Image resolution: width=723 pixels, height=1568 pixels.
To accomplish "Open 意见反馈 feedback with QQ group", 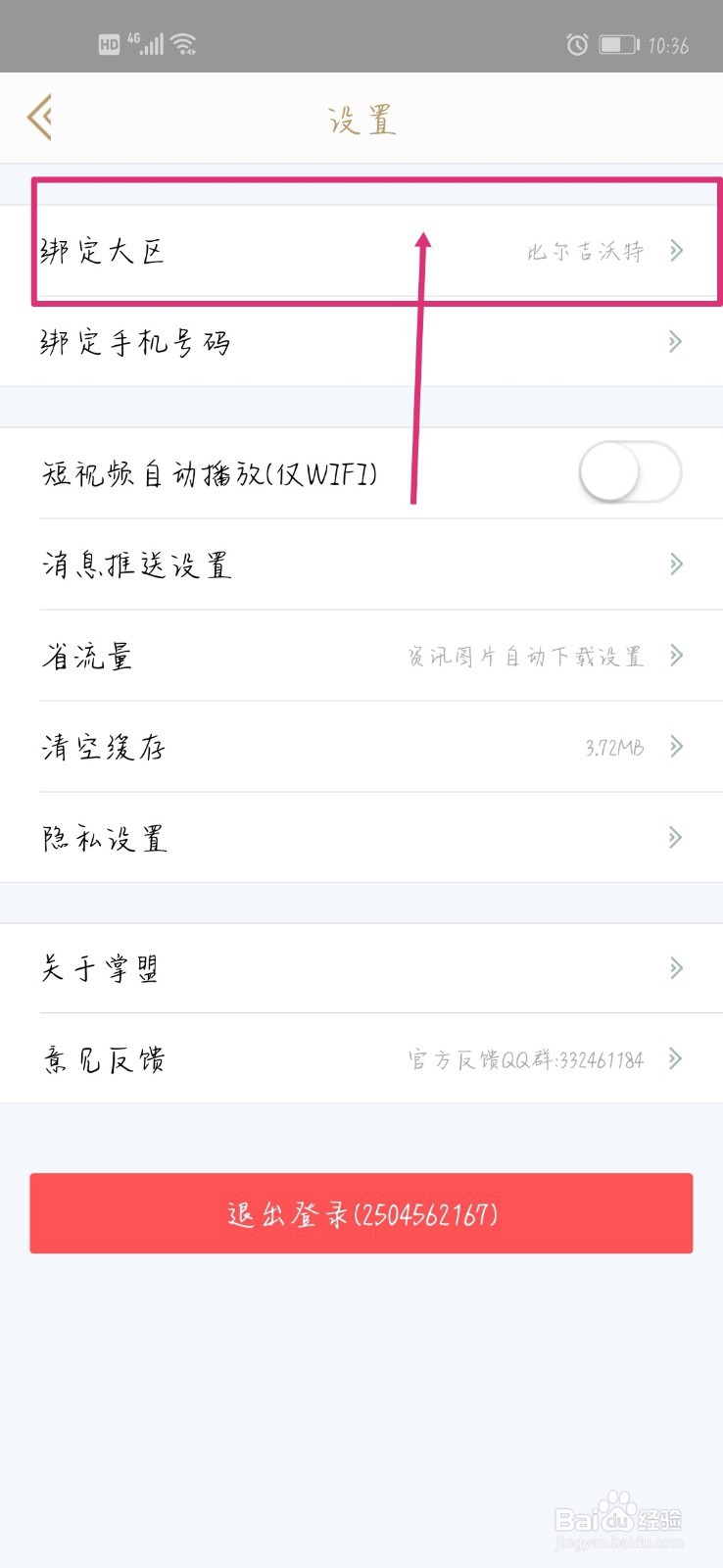I will click(361, 1058).
